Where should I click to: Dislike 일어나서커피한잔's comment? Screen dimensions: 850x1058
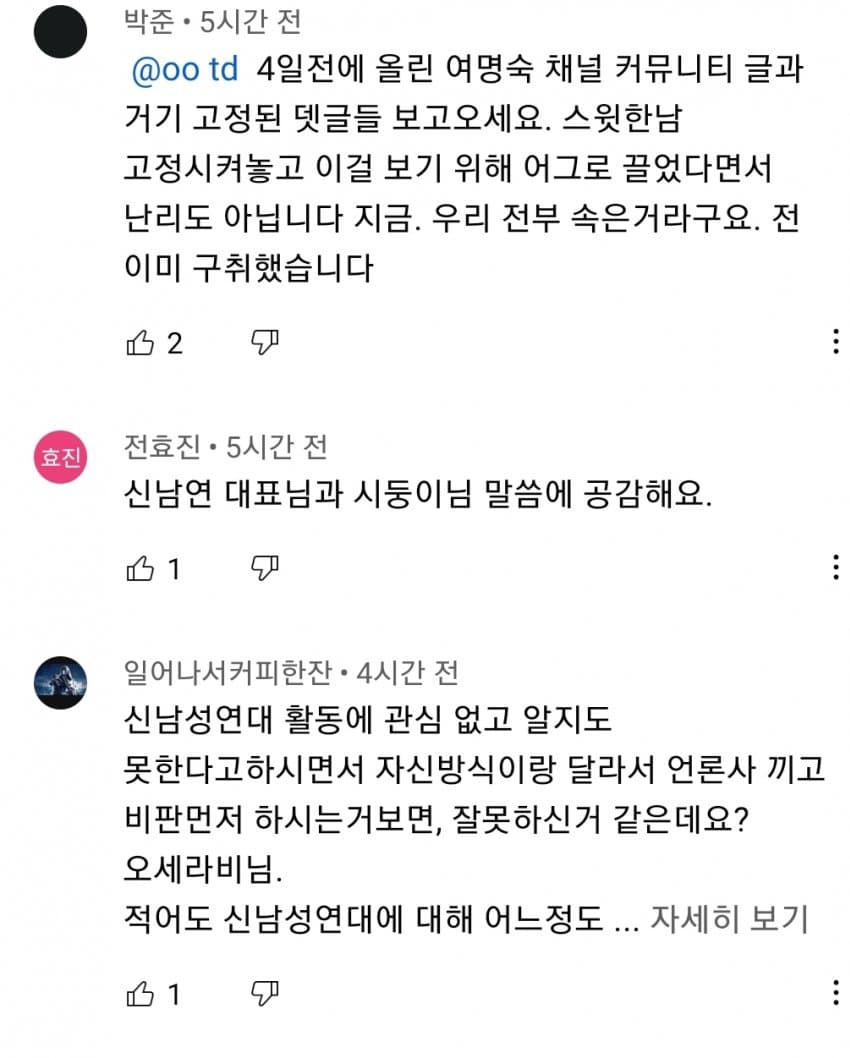264,994
